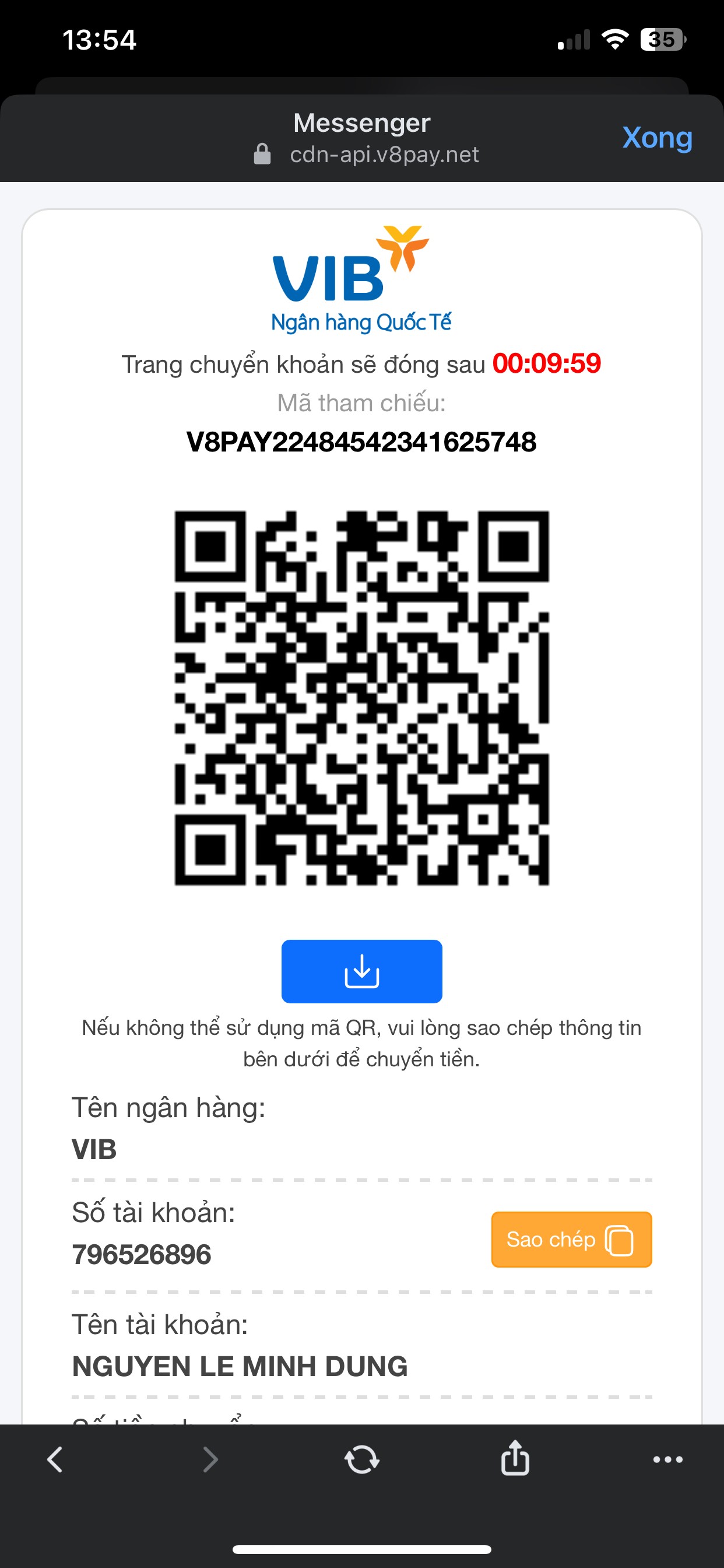
Task: Go back to the previous page
Action: (55, 1459)
